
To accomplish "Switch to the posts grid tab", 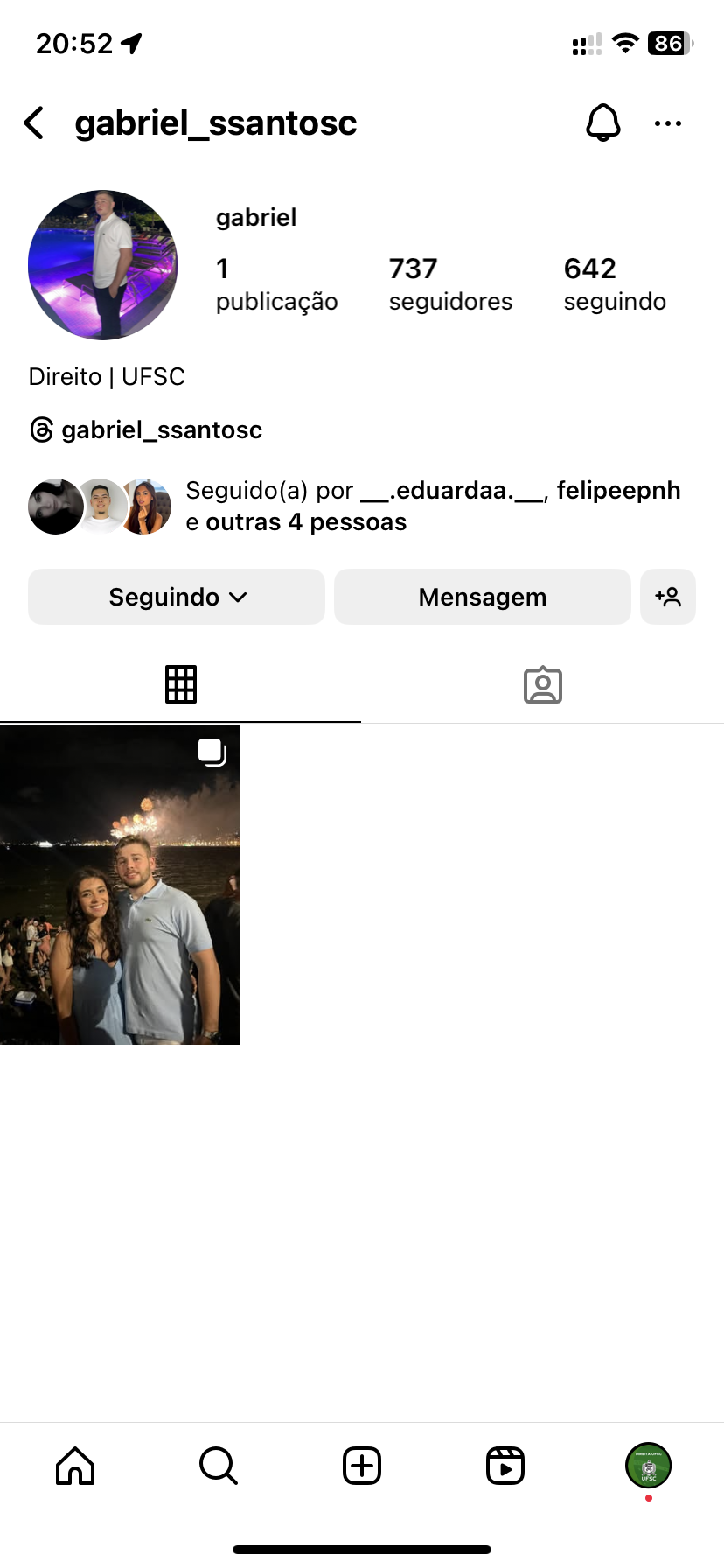I will tap(181, 684).
